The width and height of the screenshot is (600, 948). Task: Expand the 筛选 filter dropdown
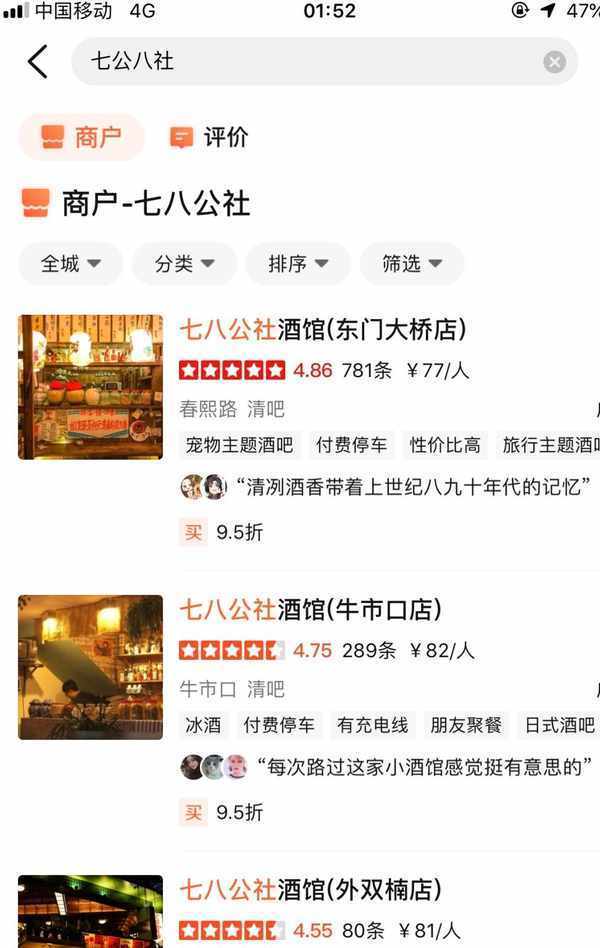click(412, 264)
